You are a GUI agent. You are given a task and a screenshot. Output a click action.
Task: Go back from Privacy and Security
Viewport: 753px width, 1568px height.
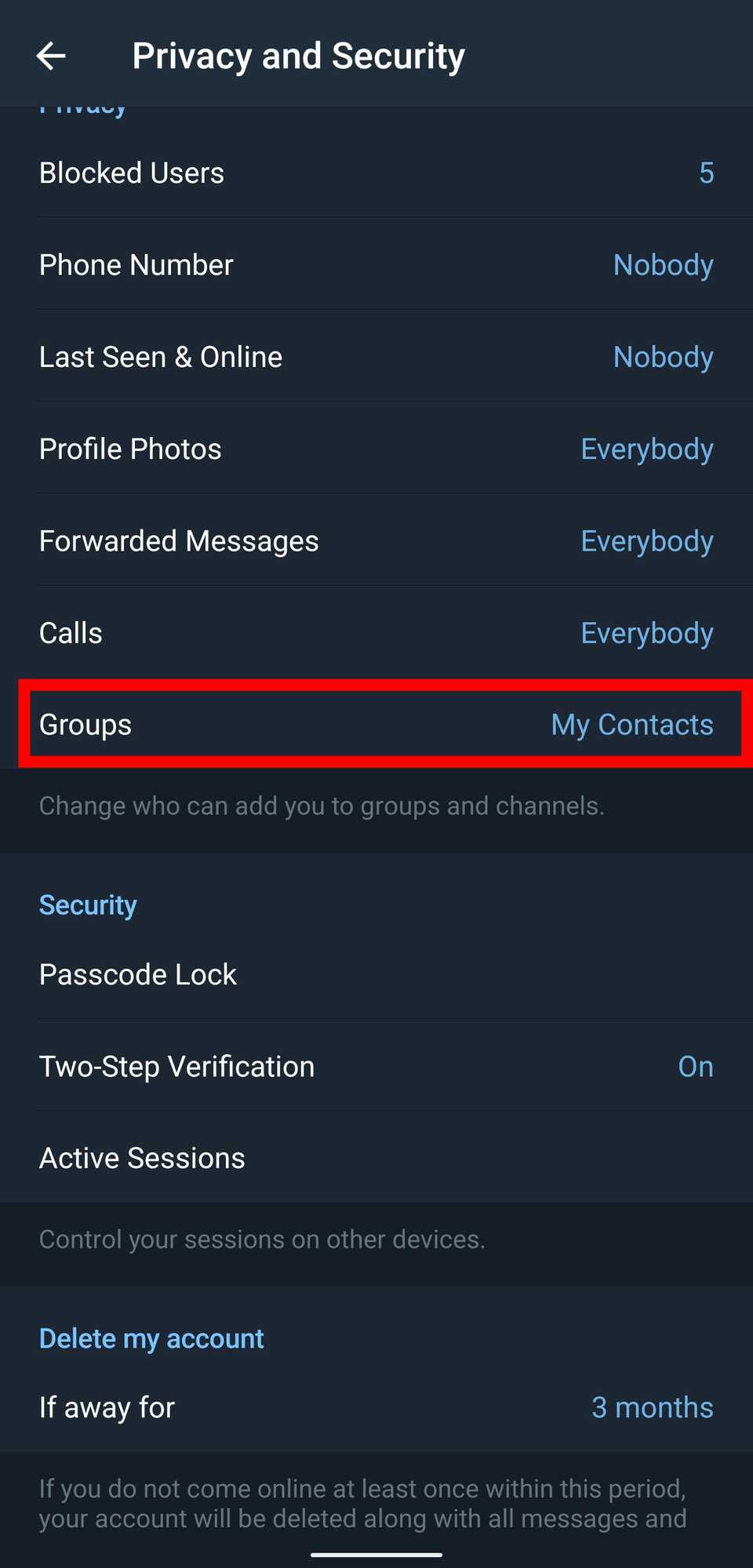(x=51, y=56)
